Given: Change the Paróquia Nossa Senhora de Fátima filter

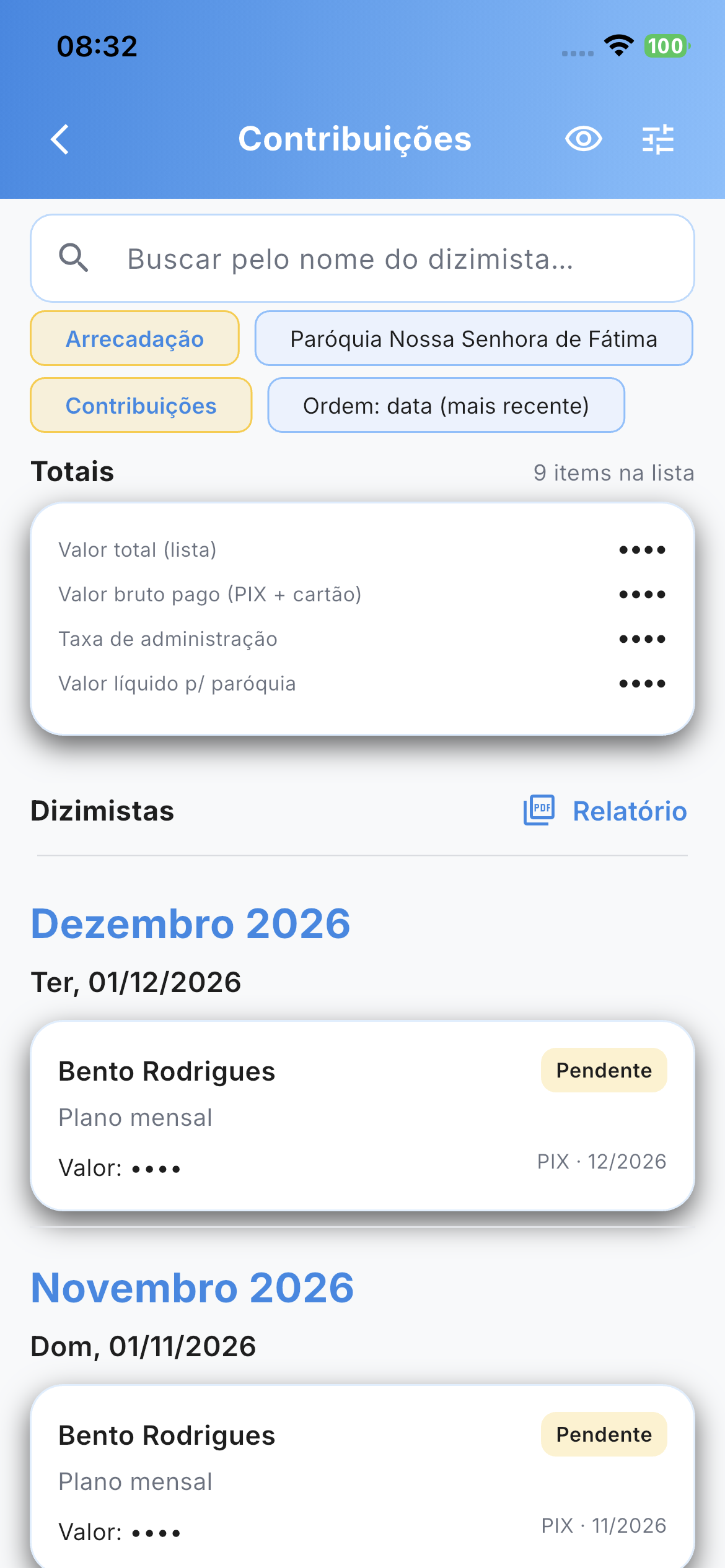Looking at the screenshot, I should (473, 338).
